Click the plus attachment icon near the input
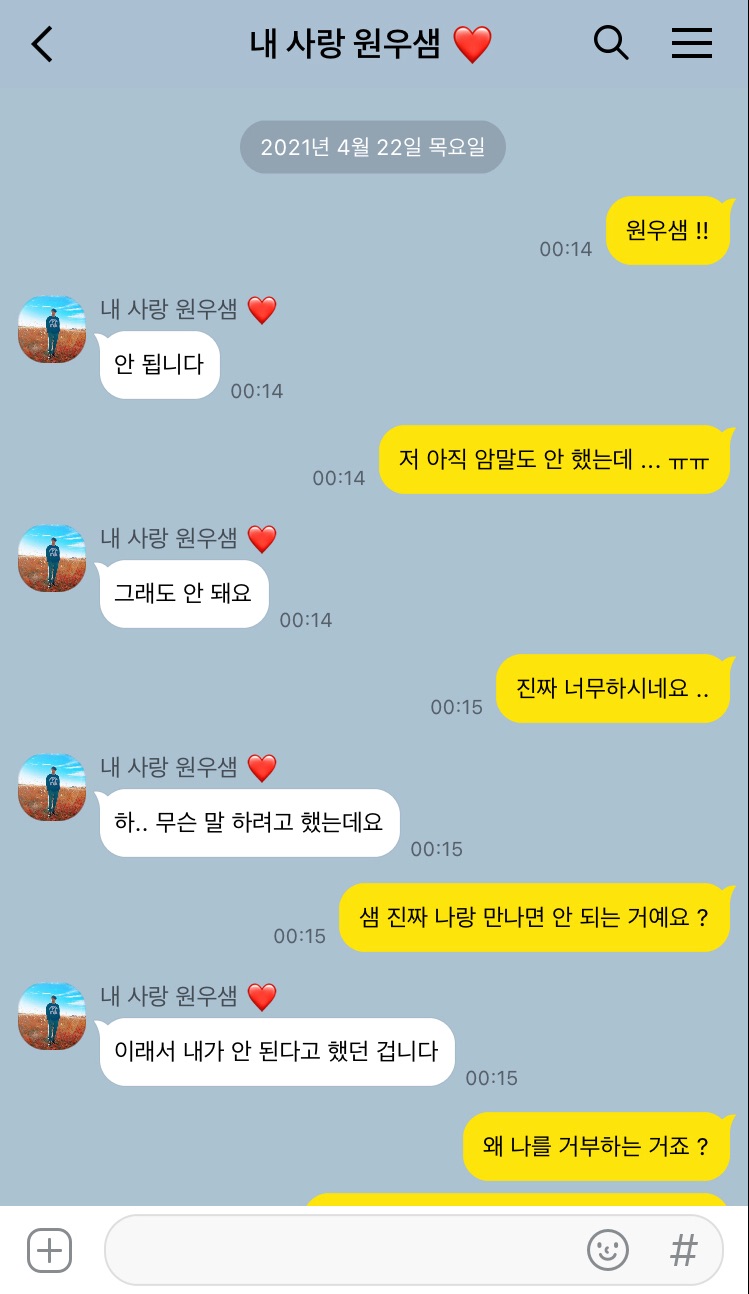The image size is (749, 1294). pyautogui.click(x=47, y=1249)
